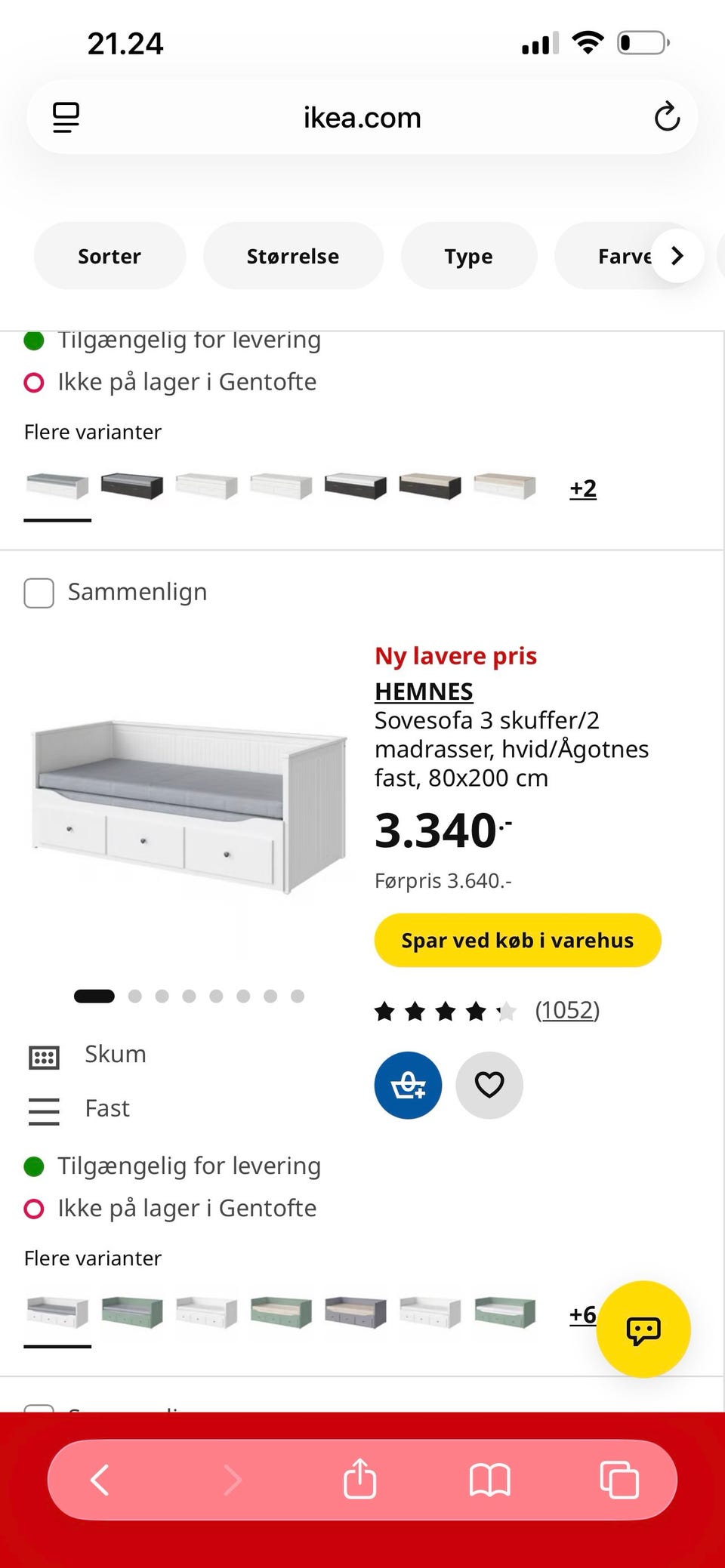Show the +6 more HEMNES variants
The width and height of the screenshot is (725, 1568).
(583, 1314)
